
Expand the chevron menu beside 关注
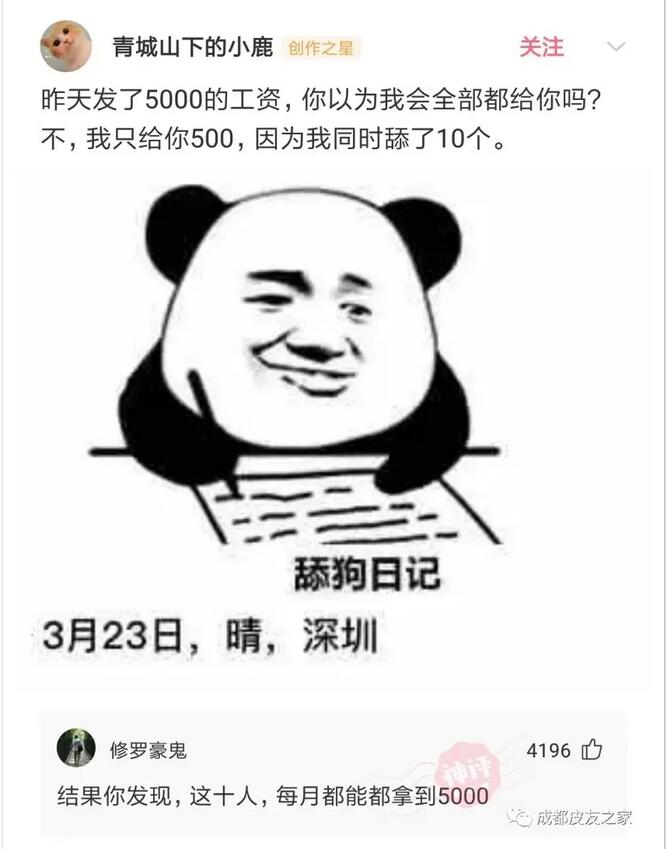click(616, 47)
